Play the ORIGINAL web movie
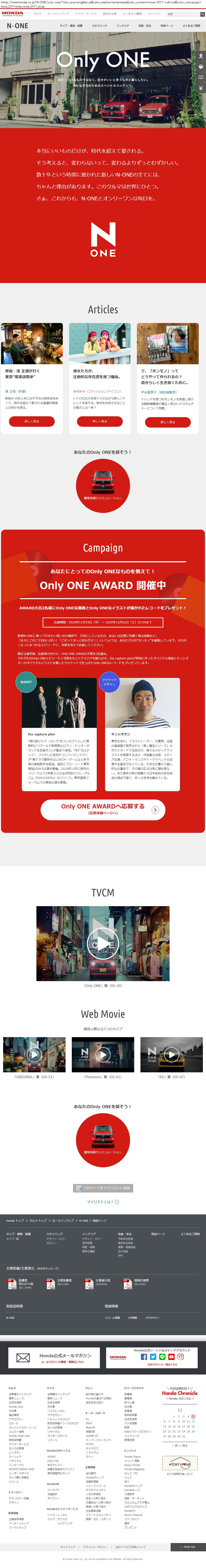 [34, 1054]
